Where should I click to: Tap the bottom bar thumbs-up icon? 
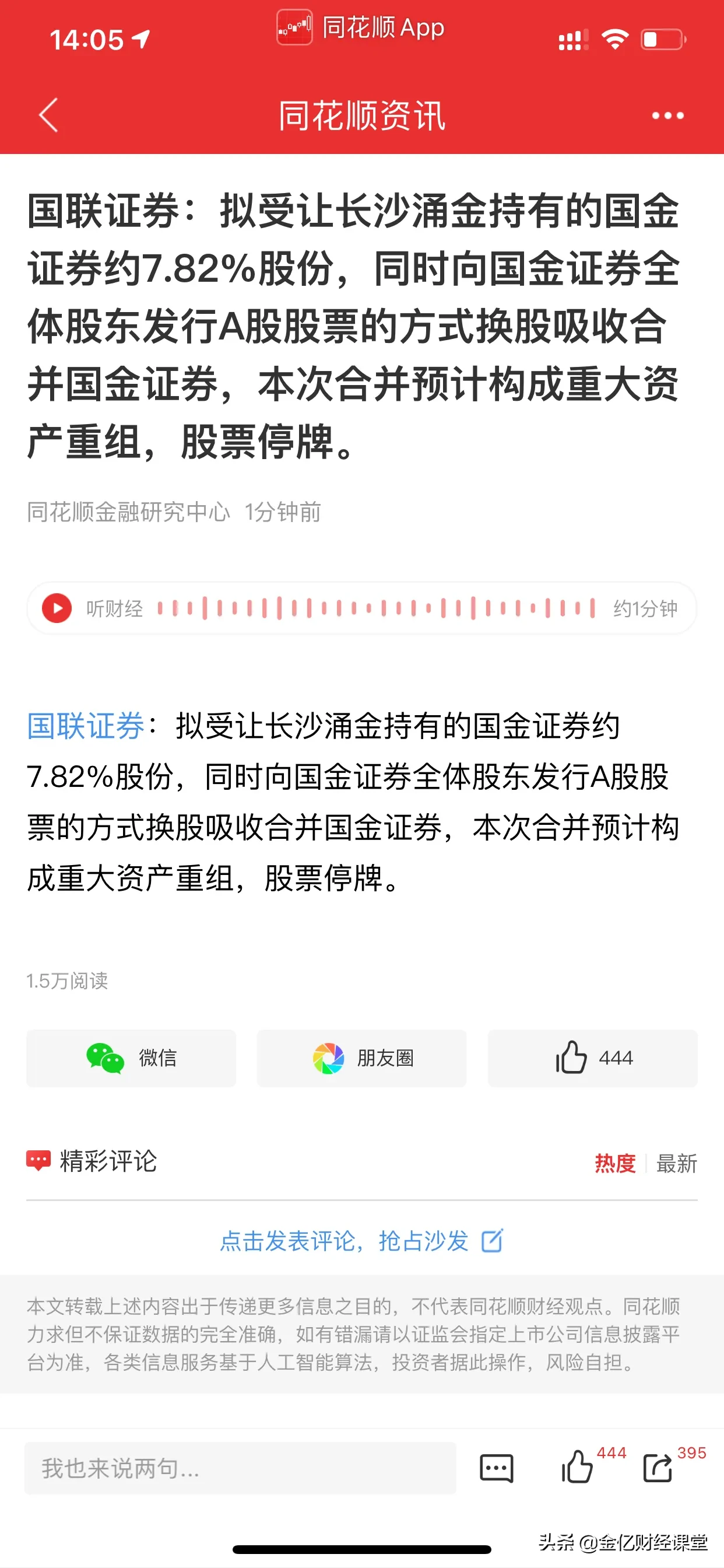(x=577, y=1467)
